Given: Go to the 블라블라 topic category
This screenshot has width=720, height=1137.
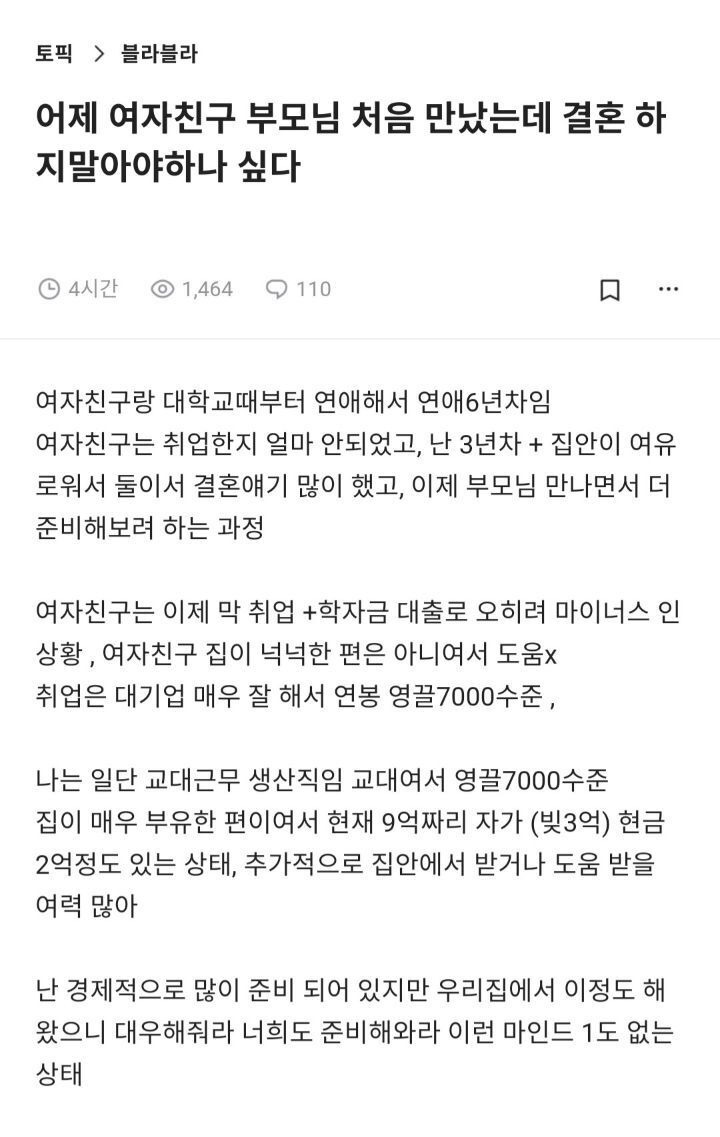Looking at the screenshot, I should coord(159,54).
